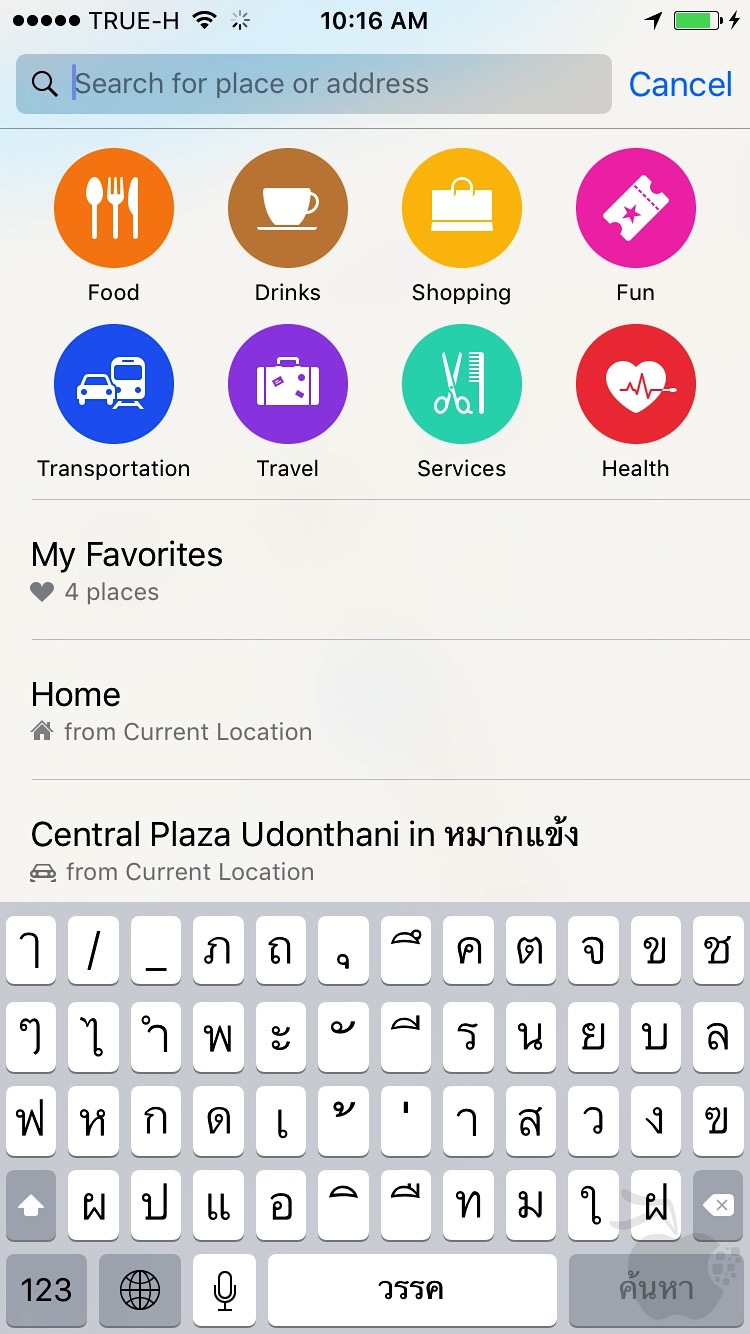Activate the microphone dictation key
The height and width of the screenshot is (1334, 750).
(224, 1290)
